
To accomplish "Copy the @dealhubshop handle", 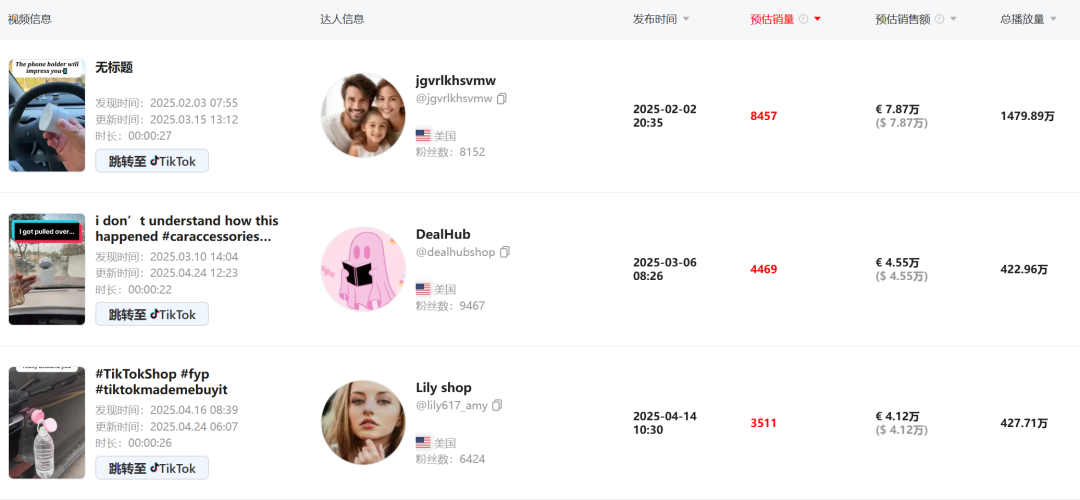I will [505, 252].
